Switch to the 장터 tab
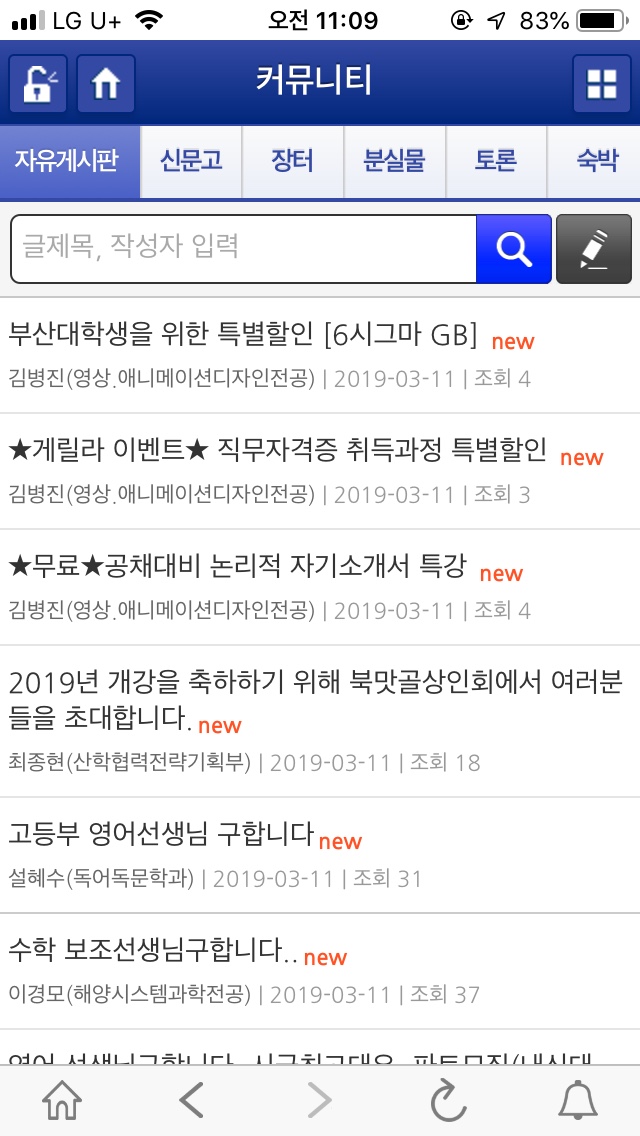 [293, 161]
